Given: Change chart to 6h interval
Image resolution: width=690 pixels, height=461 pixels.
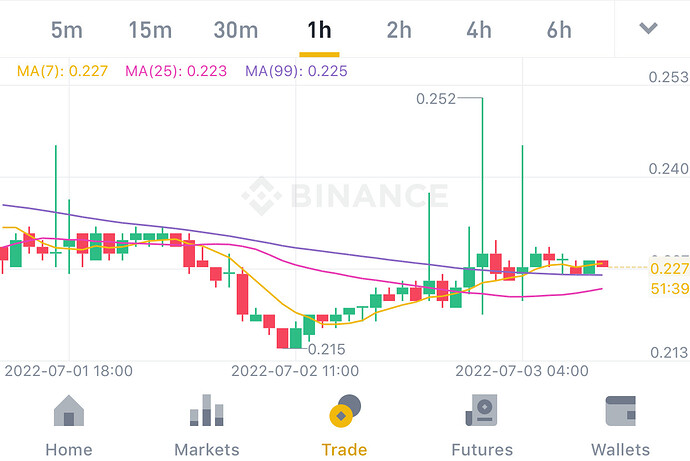Looking at the screenshot, I should coord(559,29).
